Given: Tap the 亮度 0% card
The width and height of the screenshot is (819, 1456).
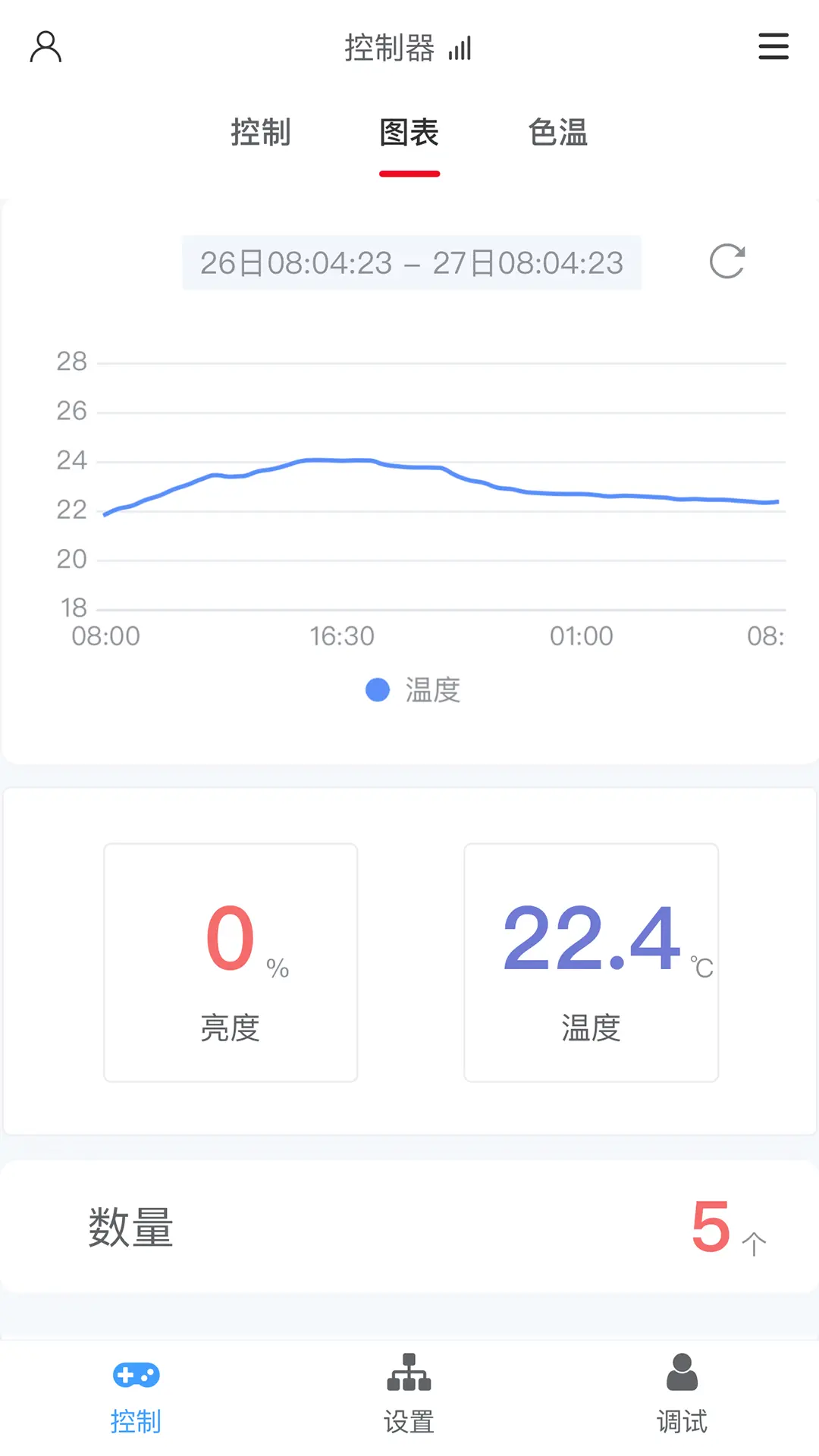Looking at the screenshot, I should click(x=230, y=962).
